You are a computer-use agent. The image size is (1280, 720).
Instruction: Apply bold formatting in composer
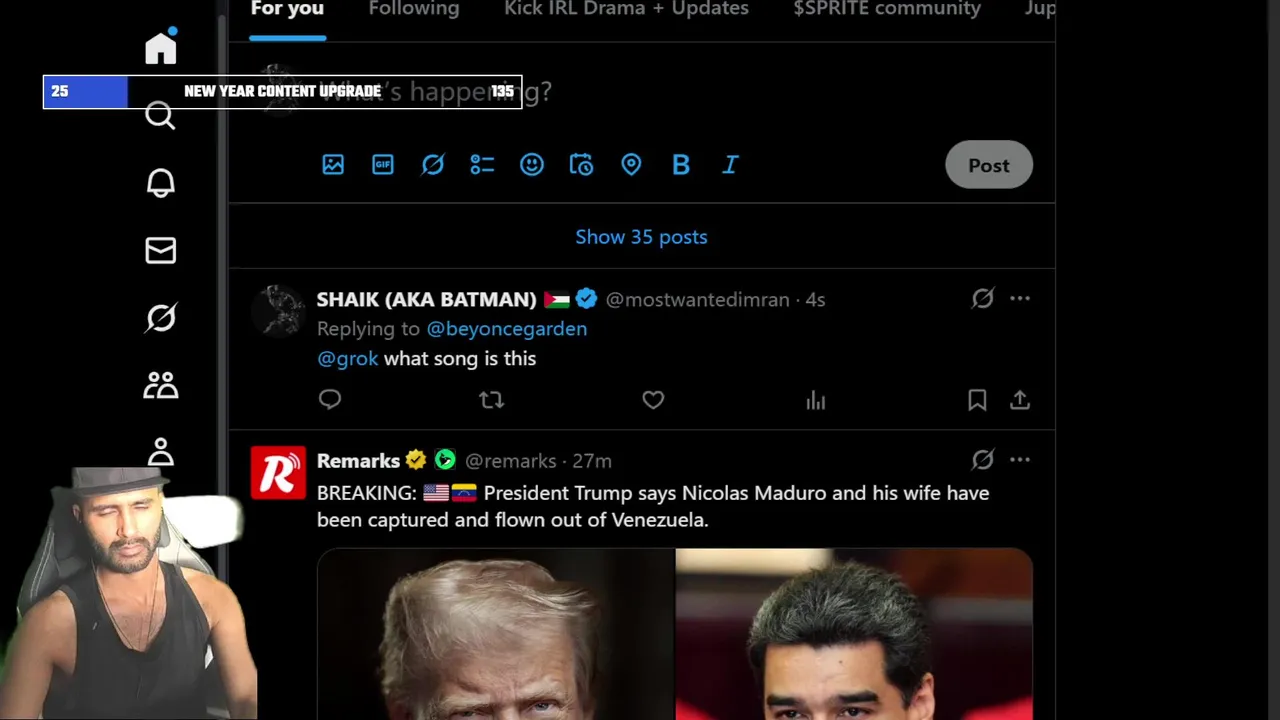[x=681, y=165]
